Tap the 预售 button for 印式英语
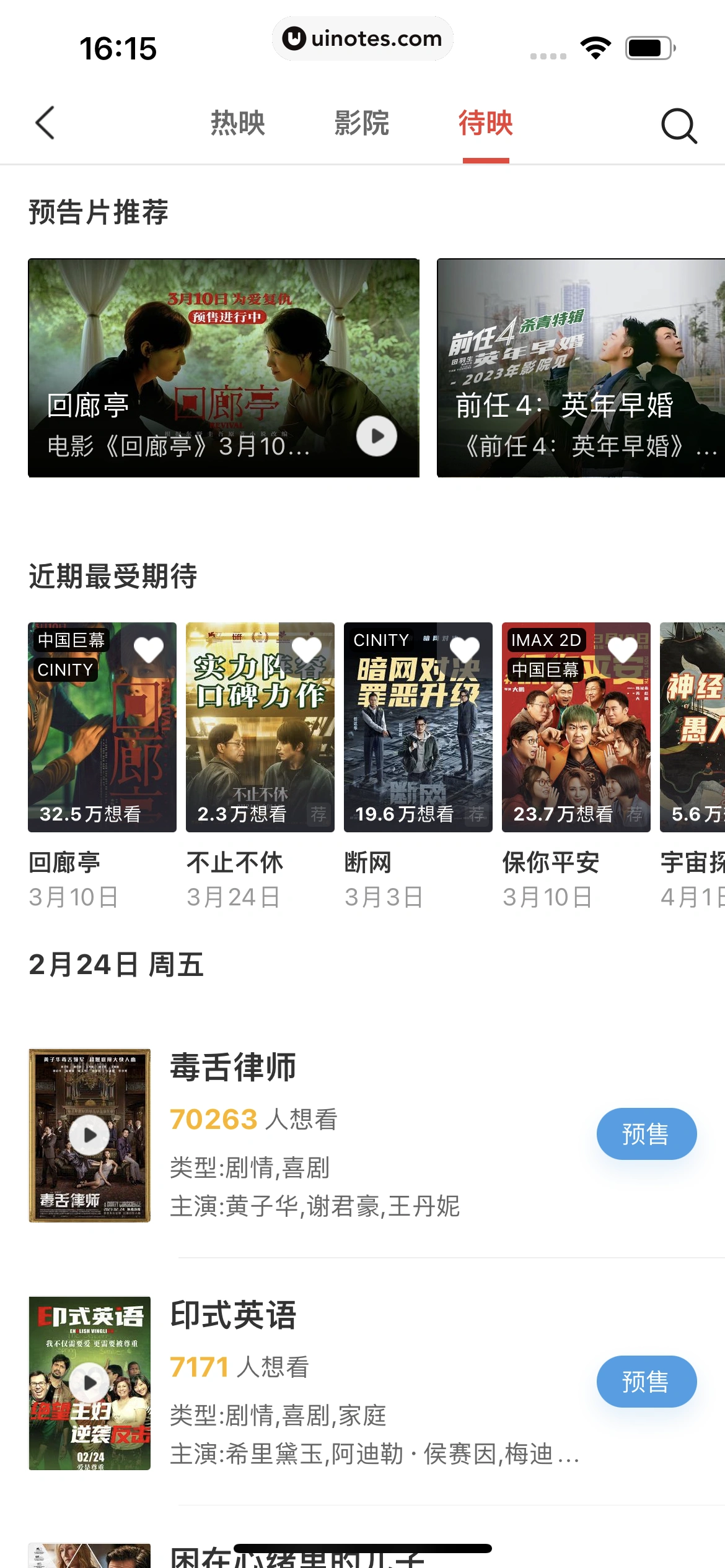 [x=646, y=1382]
